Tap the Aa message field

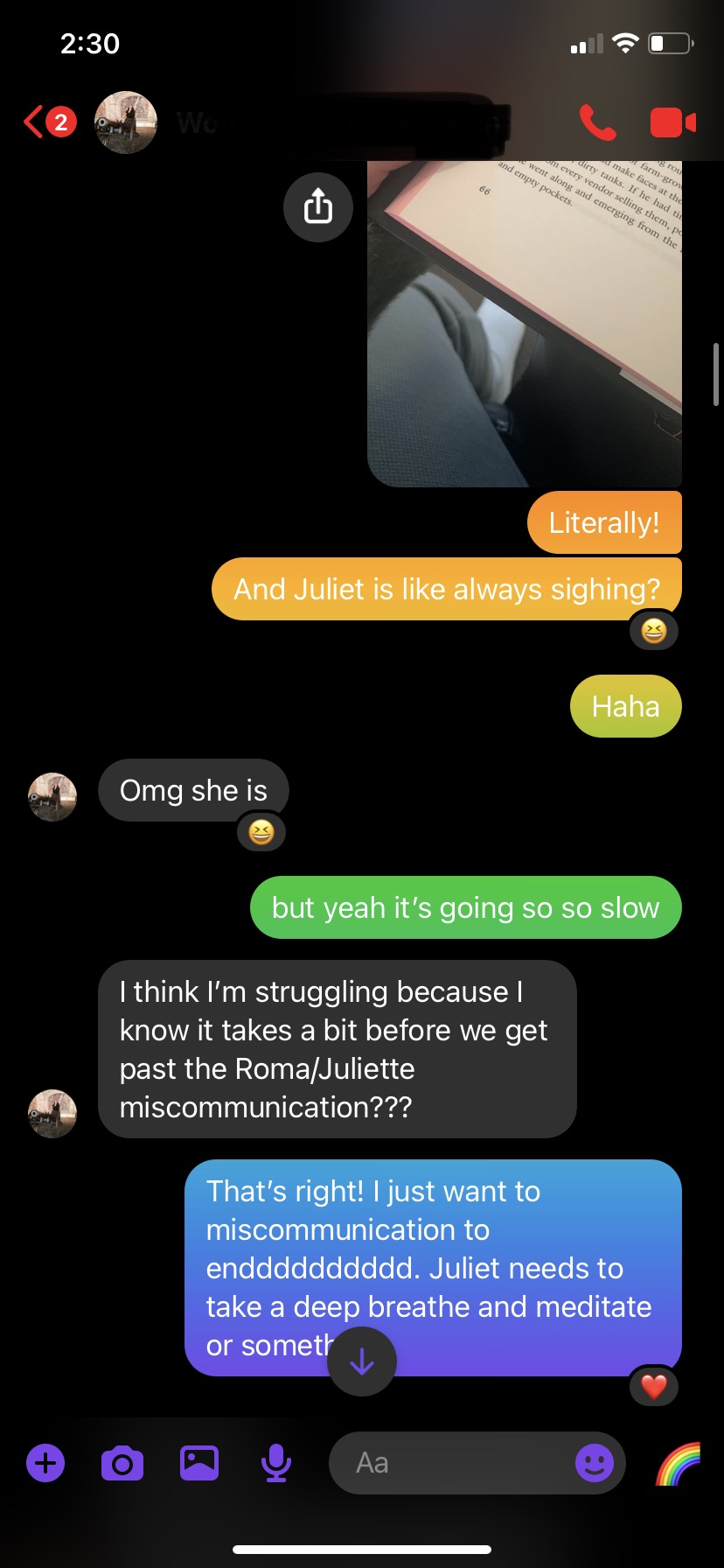[446, 1463]
